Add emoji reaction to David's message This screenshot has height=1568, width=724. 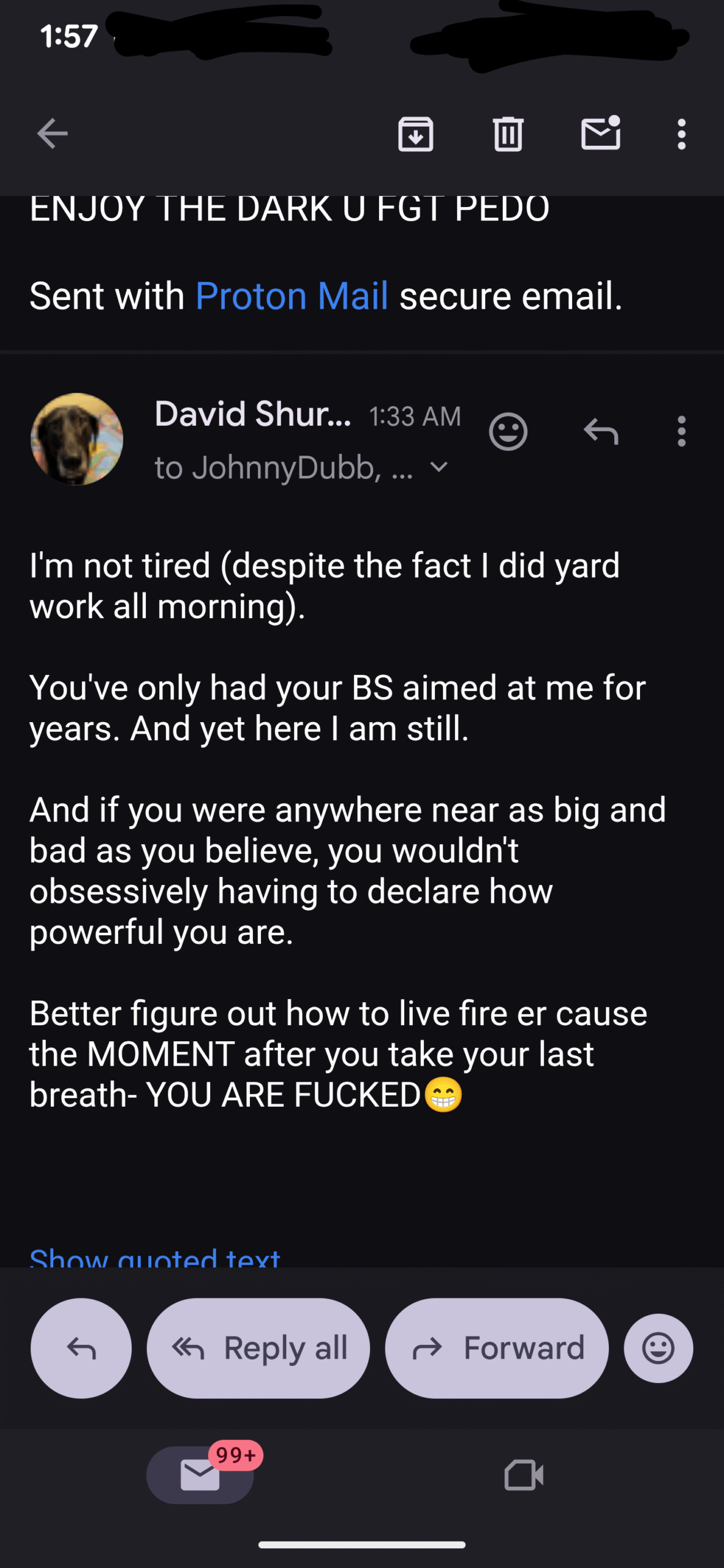pos(508,432)
